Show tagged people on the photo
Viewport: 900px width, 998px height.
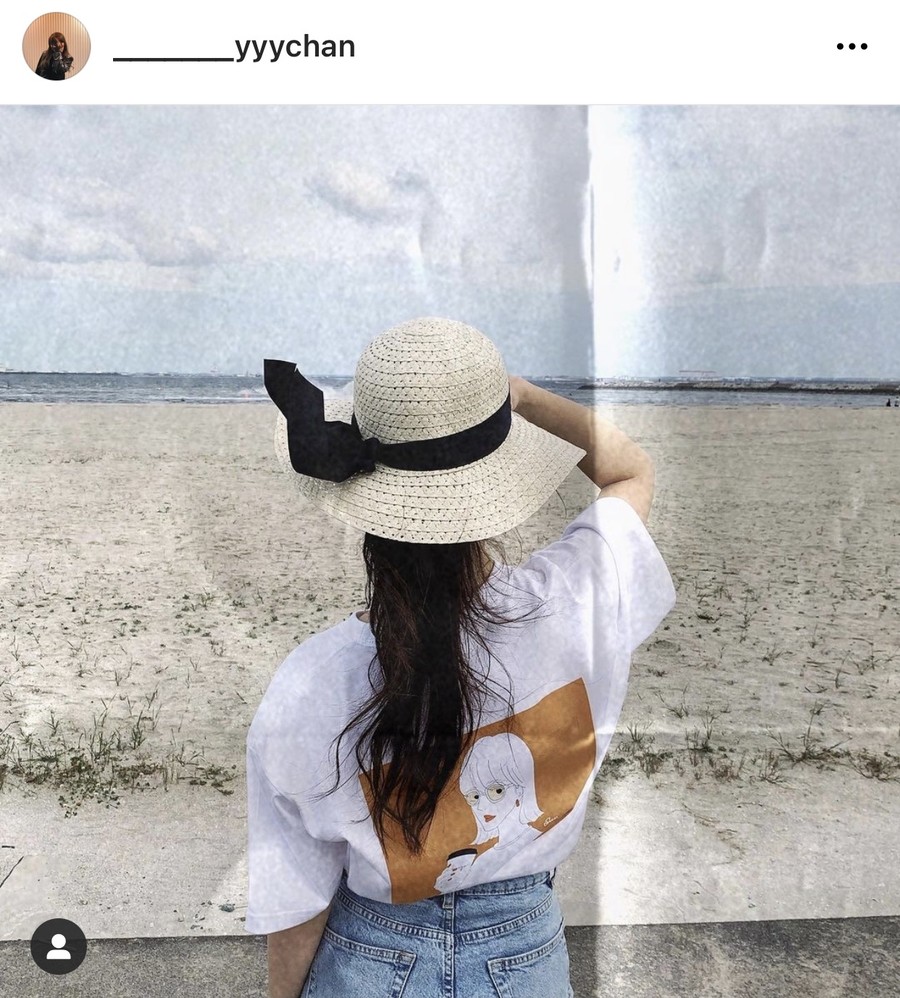[58, 945]
